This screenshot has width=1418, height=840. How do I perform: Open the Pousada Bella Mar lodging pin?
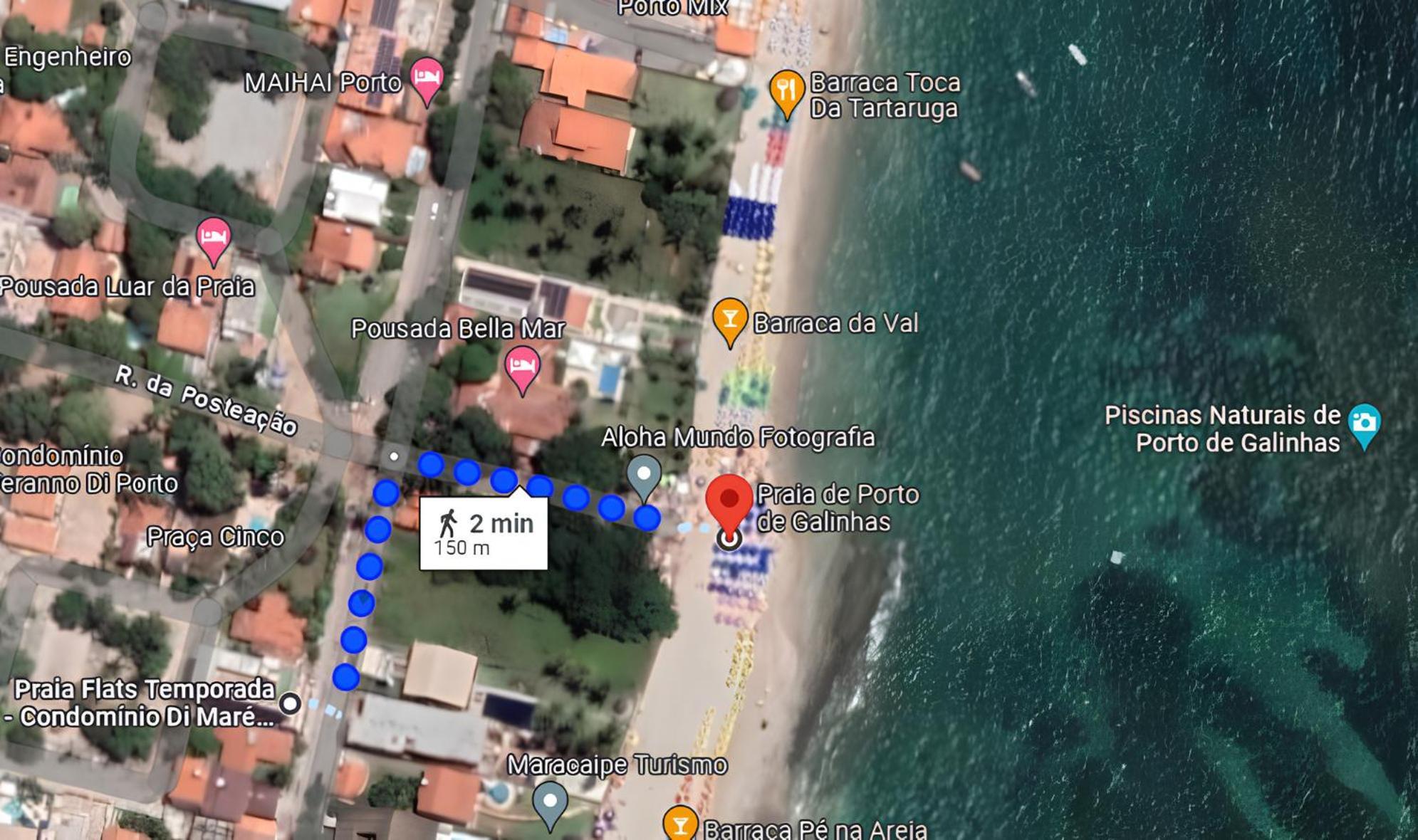pyautogui.click(x=522, y=366)
